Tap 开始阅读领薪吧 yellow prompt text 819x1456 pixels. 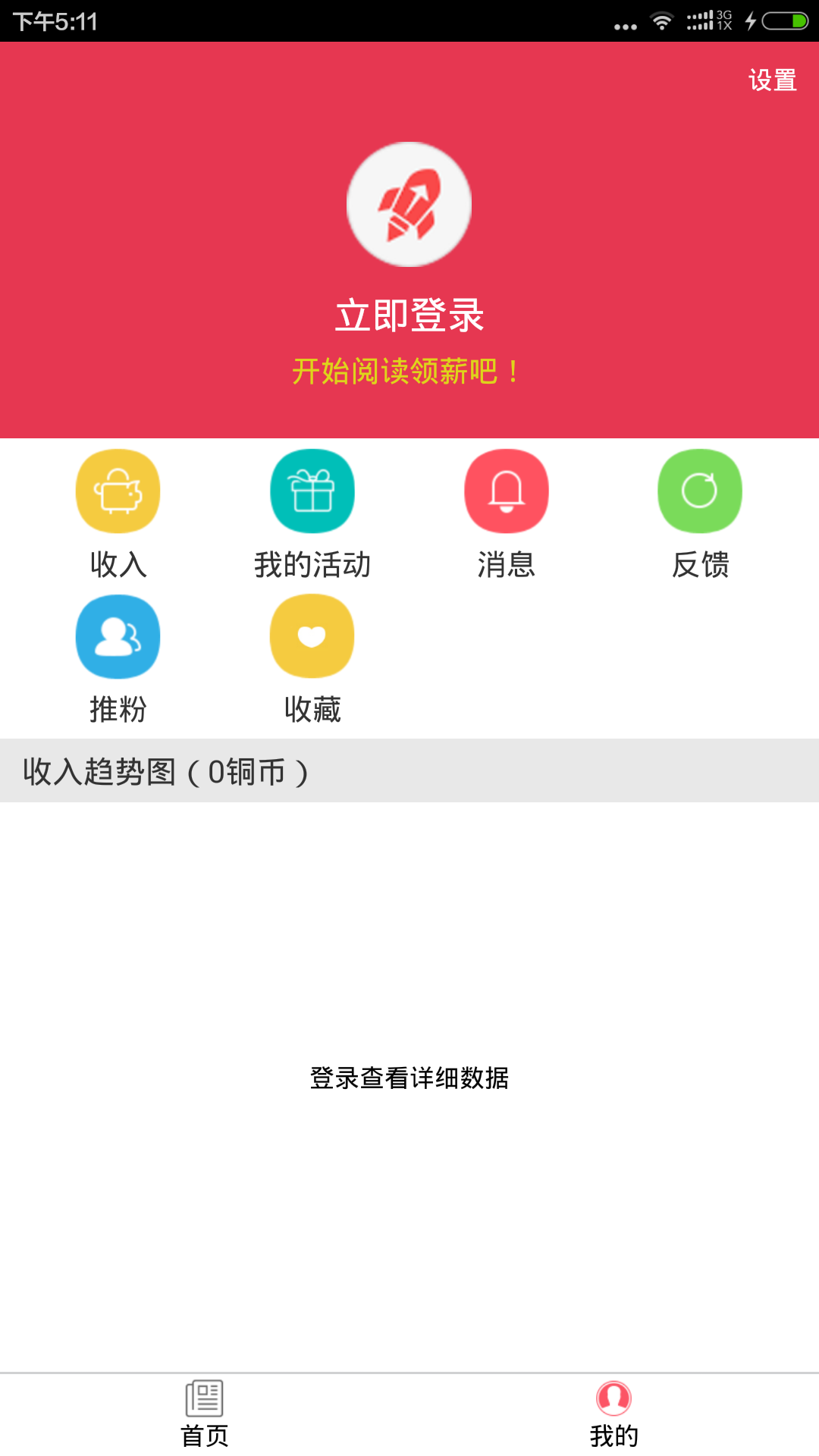[x=407, y=371]
